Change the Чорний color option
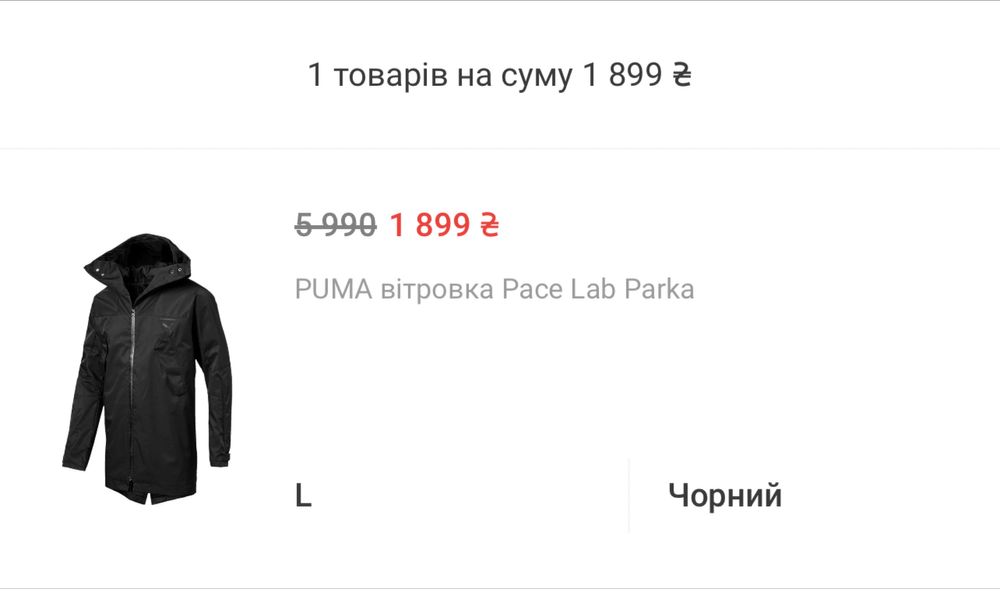The width and height of the screenshot is (1000, 598). pyautogui.click(x=725, y=495)
